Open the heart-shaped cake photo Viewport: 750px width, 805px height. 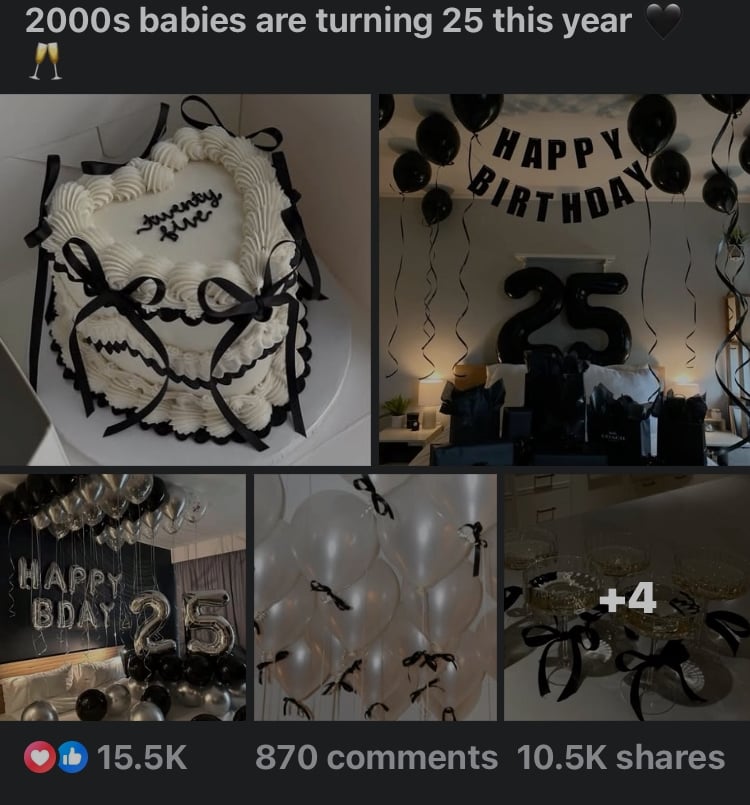tap(185, 278)
